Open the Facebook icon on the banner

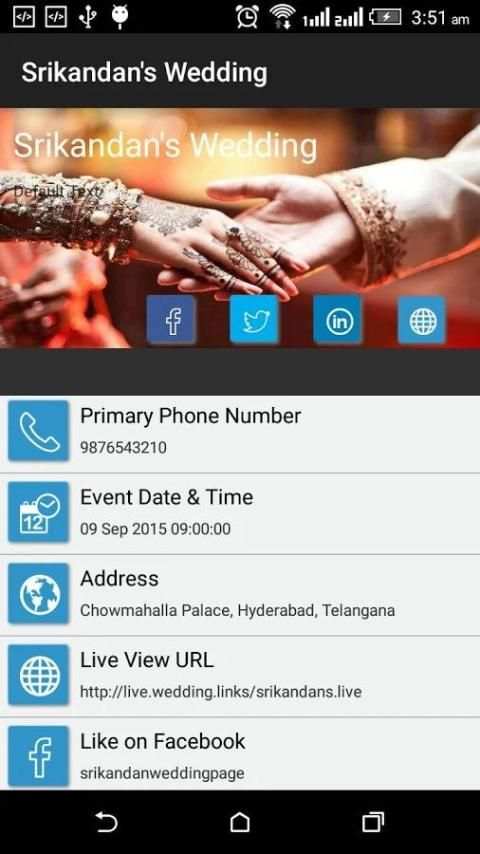coord(171,320)
